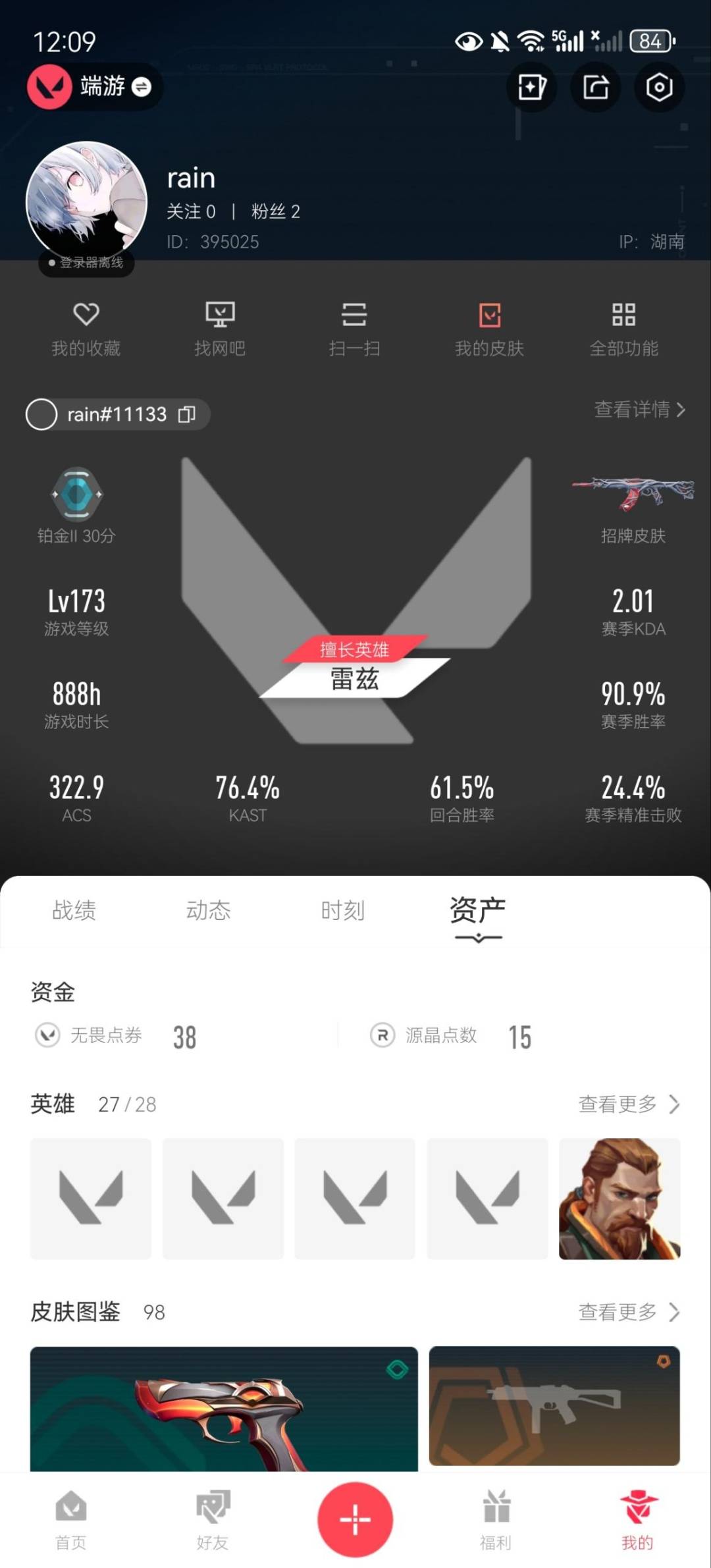Screen dimensions: 711x1568
Task: Open 我的收藏 (My Favorites)
Action: pos(88,327)
